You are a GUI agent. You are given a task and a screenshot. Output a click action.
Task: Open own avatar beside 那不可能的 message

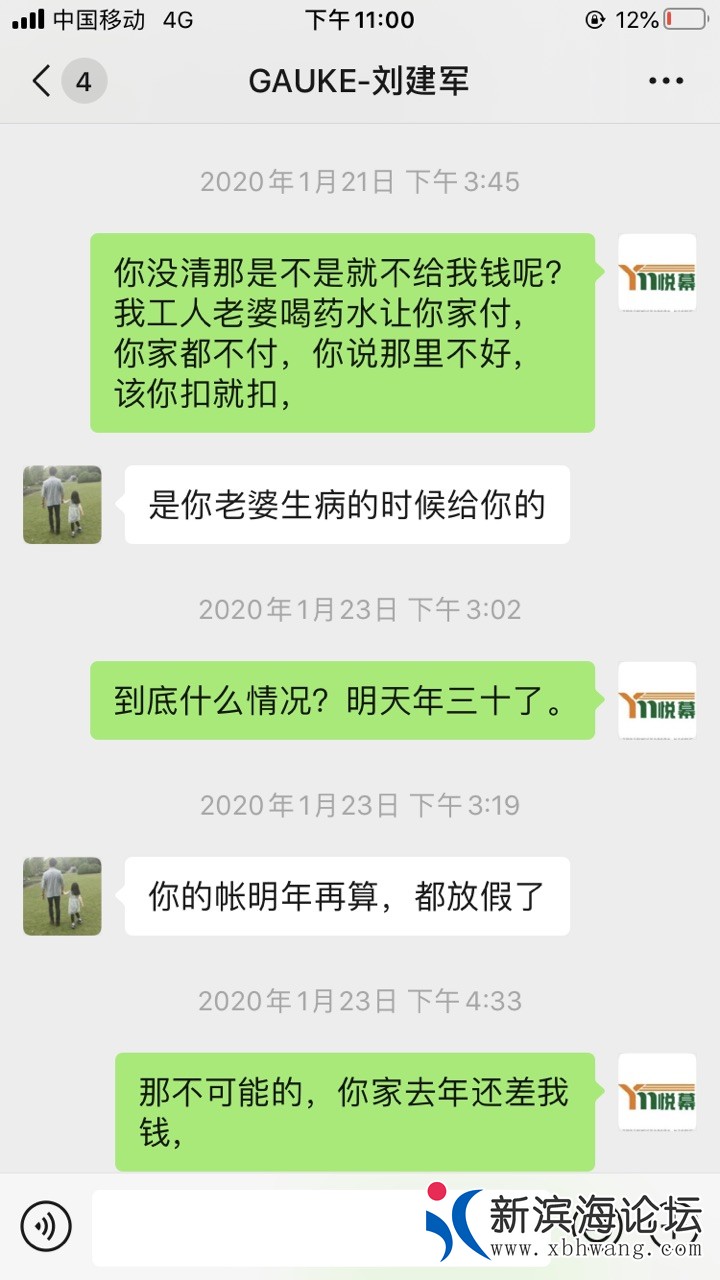click(x=657, y=1092)
